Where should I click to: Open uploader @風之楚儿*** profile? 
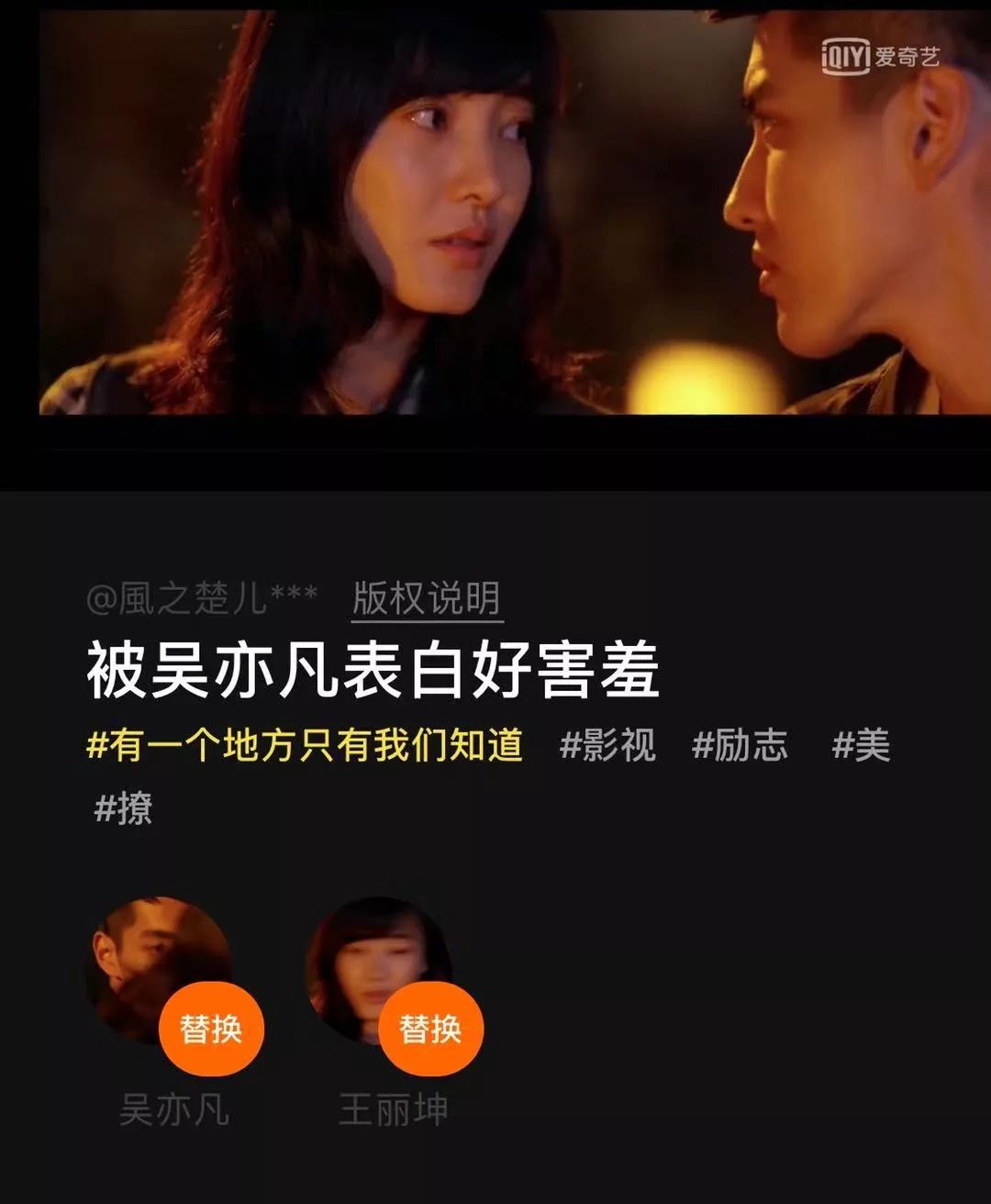(202, 599)
